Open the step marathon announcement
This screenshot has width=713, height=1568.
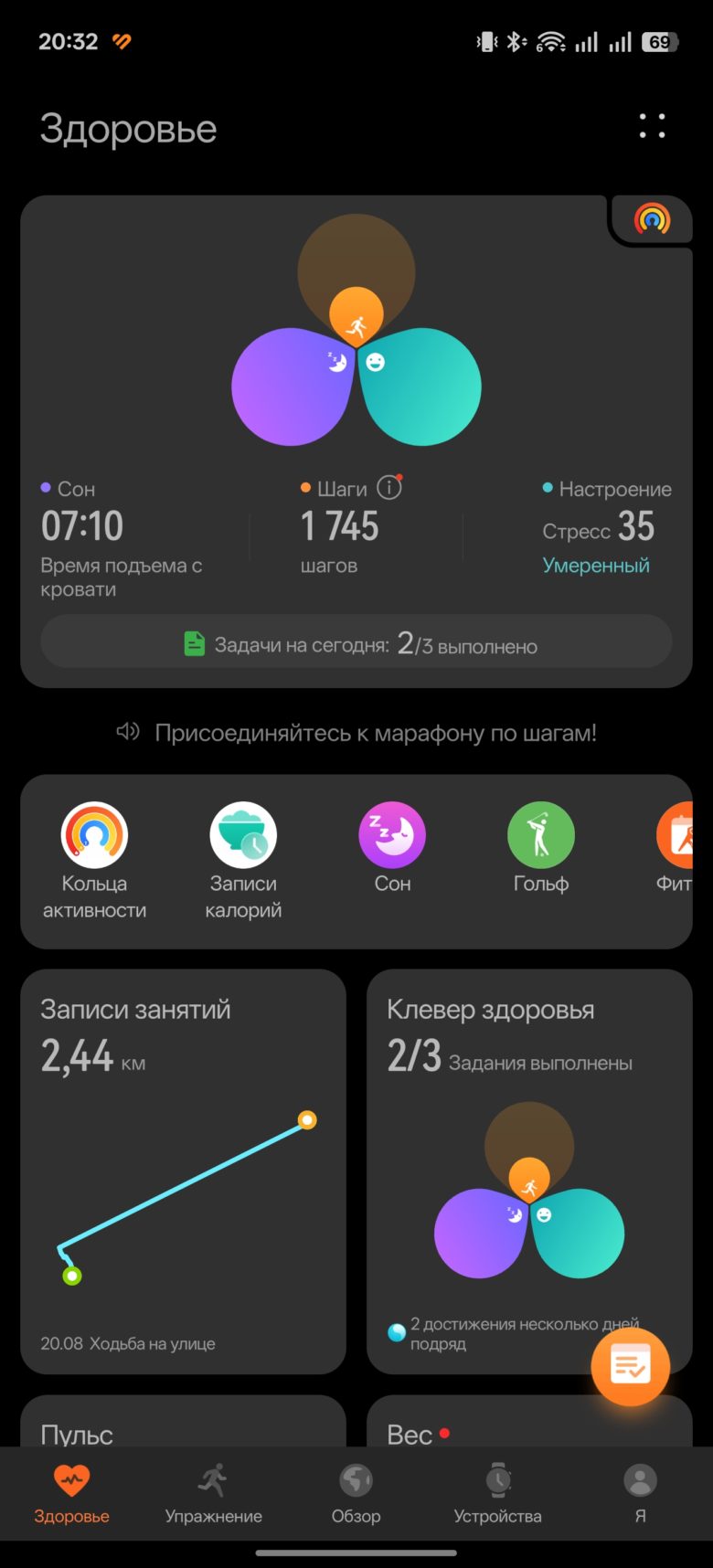(x=356, y=733)
